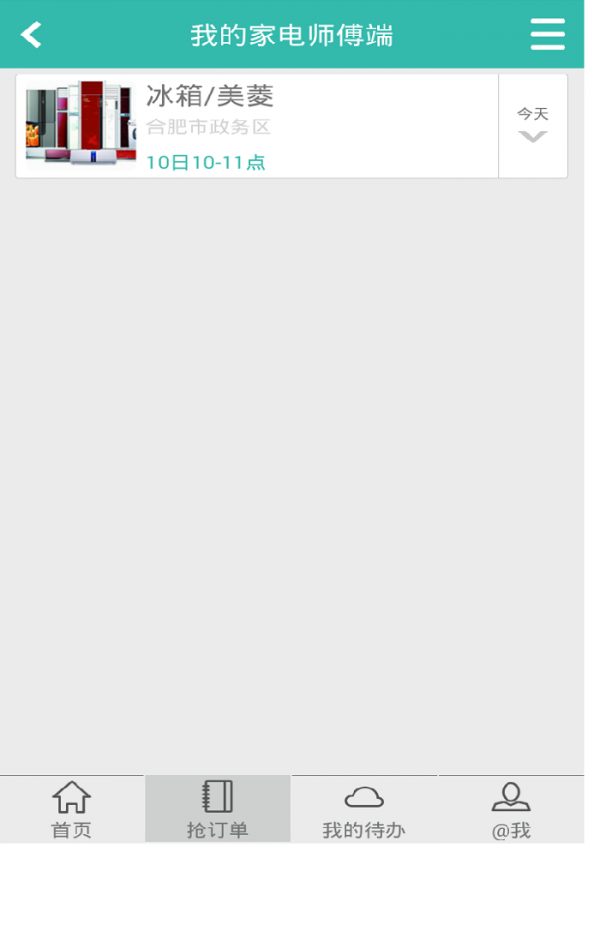This screenshot has height=943, width=600.
Task: Open the hamburger menu
Action: click(x=547, y=34)
